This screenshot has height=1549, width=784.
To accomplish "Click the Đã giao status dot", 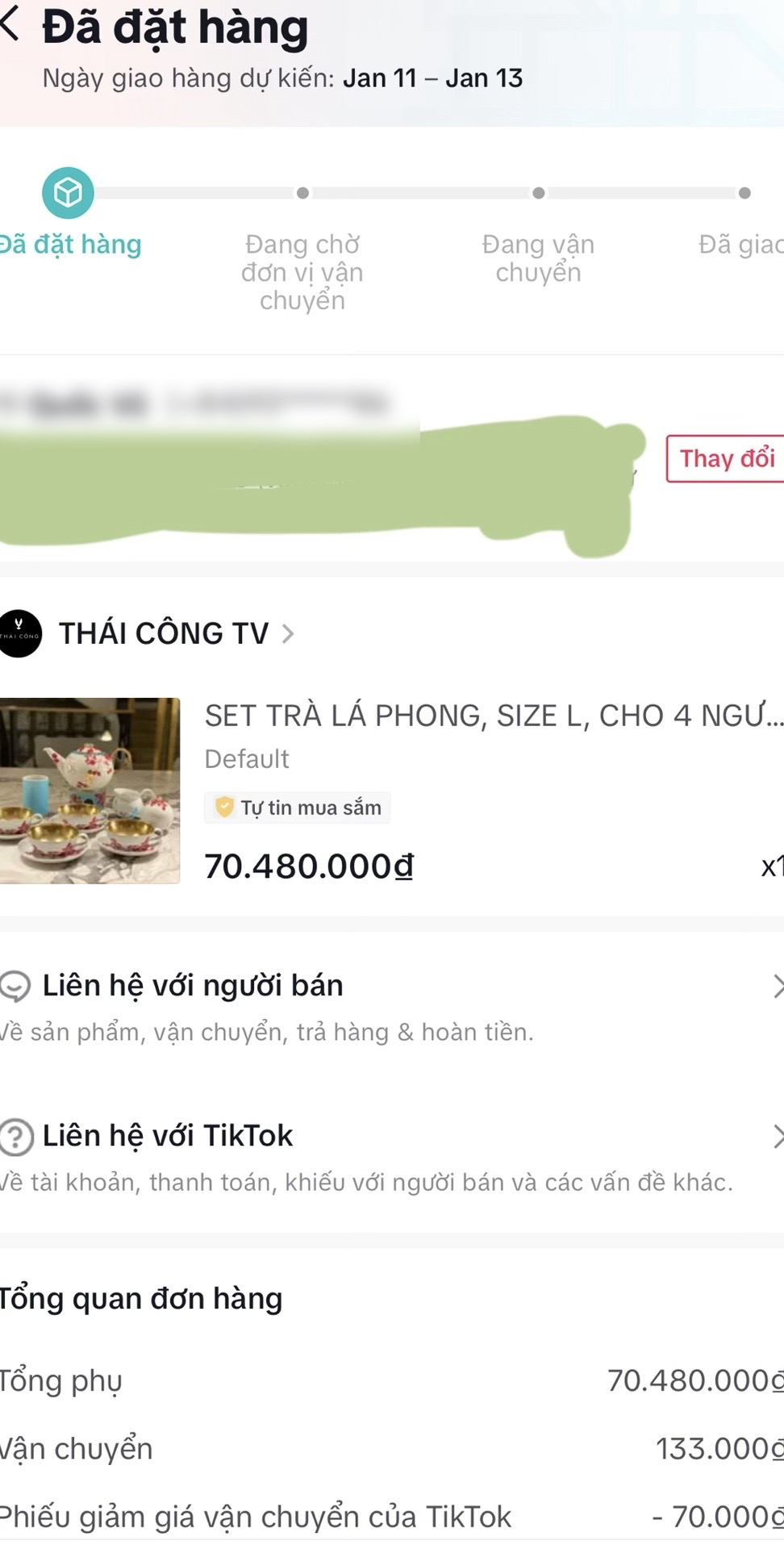I will click(744, 193).
